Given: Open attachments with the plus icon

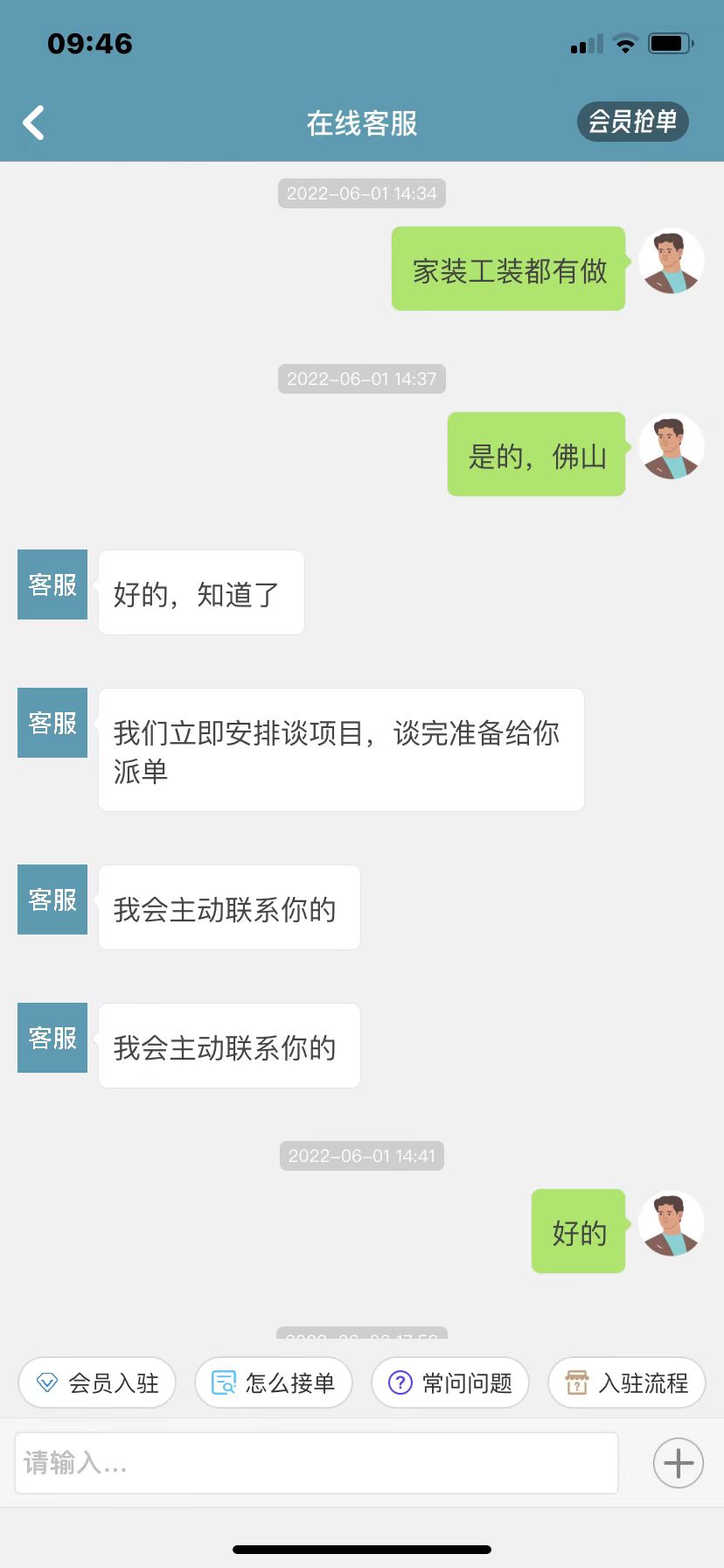Looking at the screenshot, I should tap(679, 1462).
